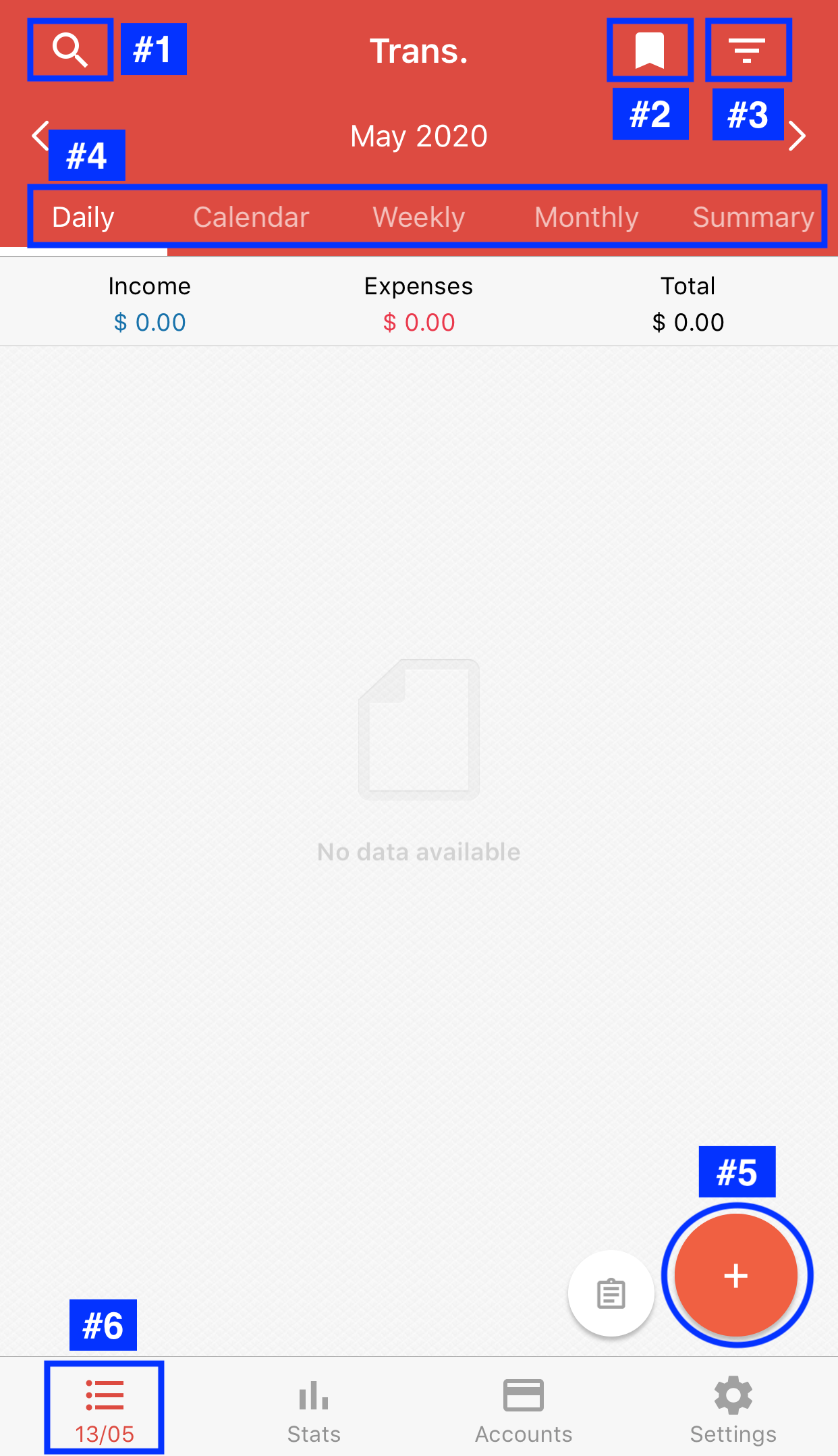The image size is (838, 1456).
Task: Switch to the Summary tab
Action: coord(754,217)
